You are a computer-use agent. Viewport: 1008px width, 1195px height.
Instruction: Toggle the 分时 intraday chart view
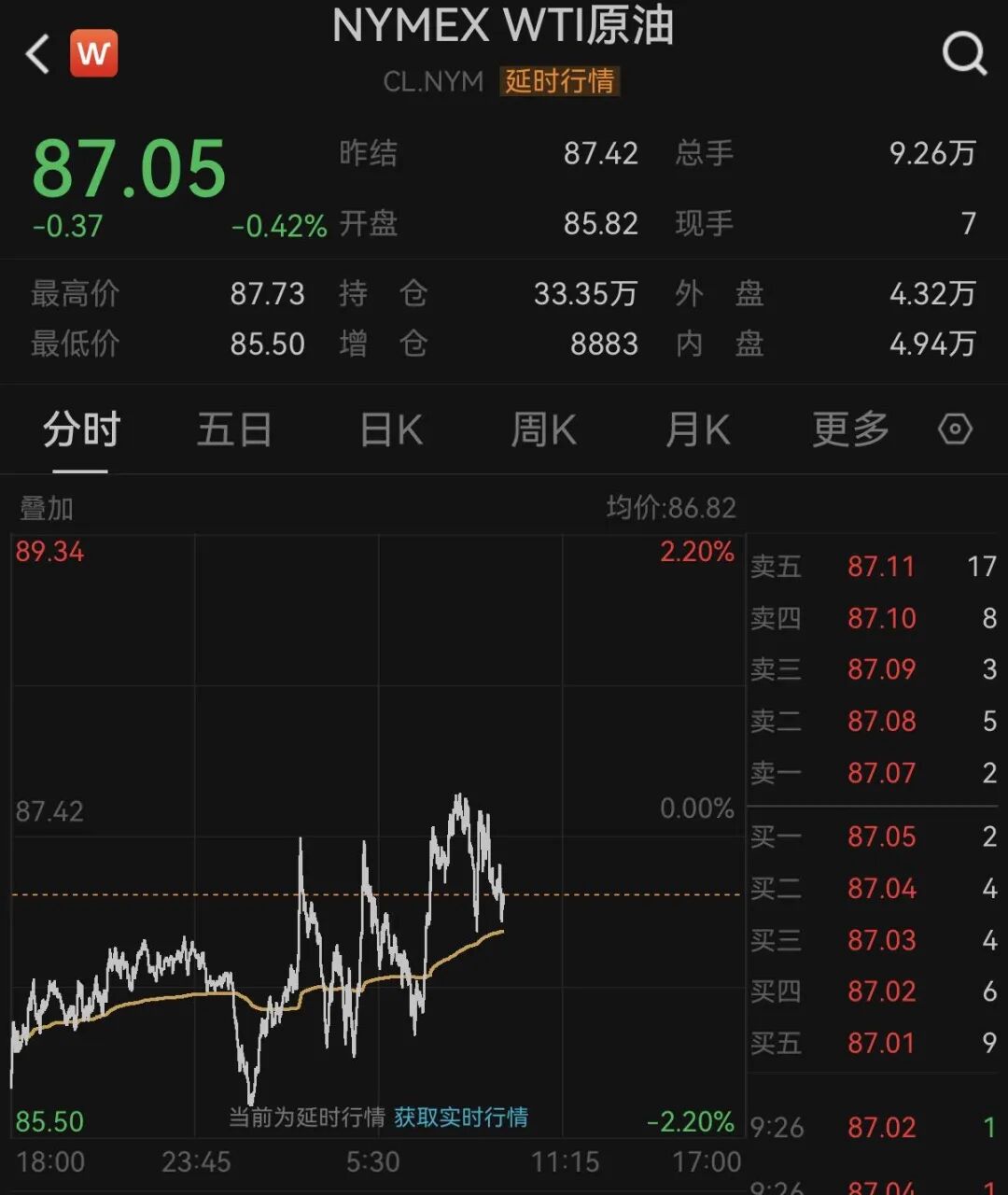tap(80, 429)
